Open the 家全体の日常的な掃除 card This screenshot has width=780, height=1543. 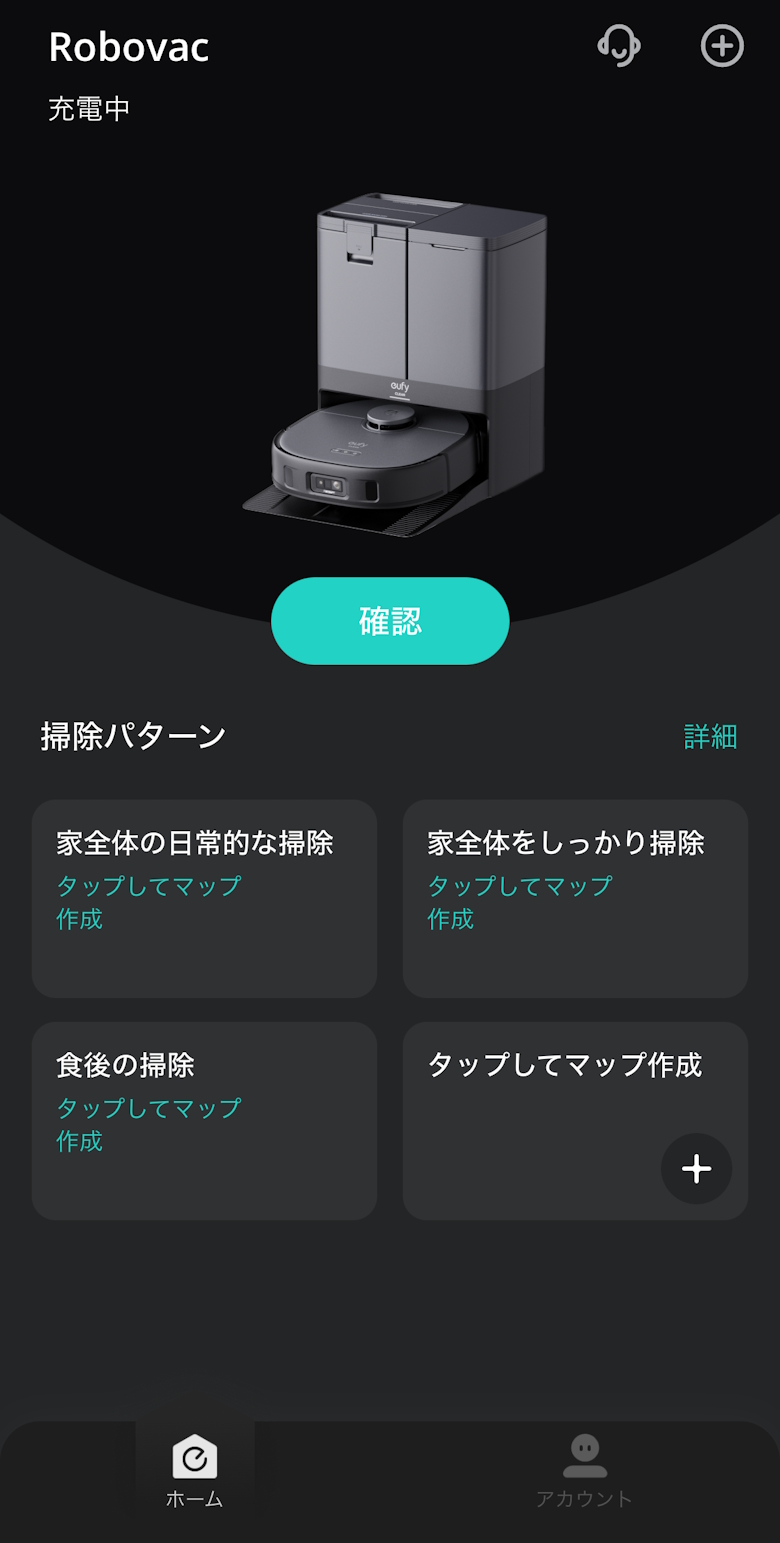click(204, 898)
